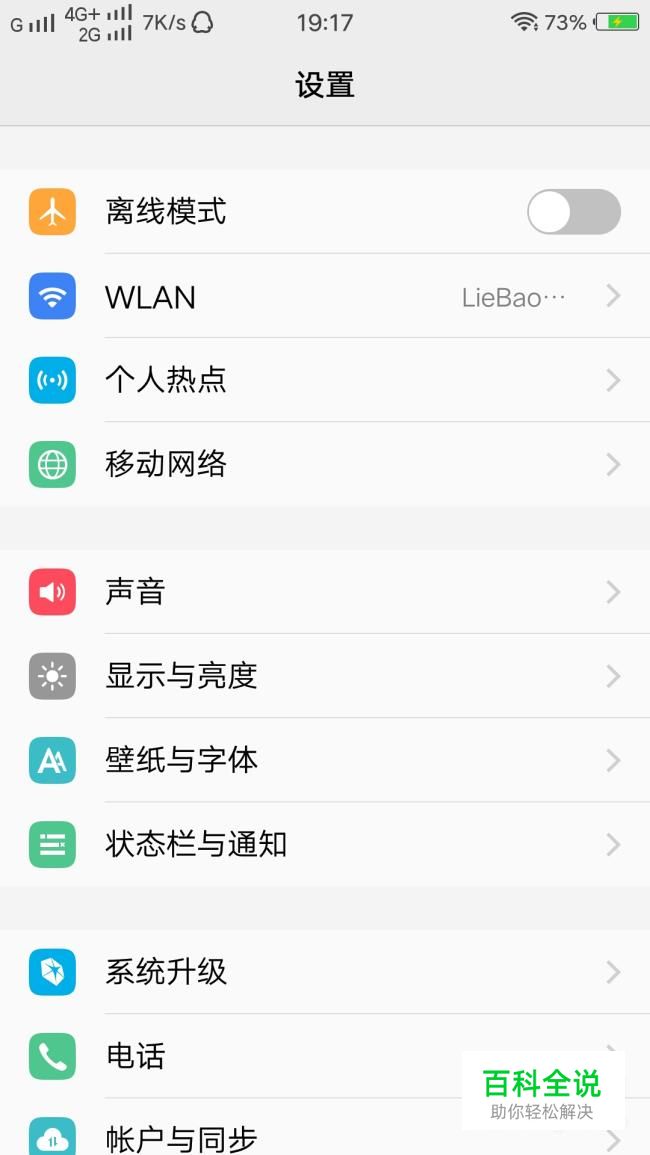This screenshot has height=1155, width=650.
Task: Open 移动网络 mobile network settings
Action: pyautogui.click(x=325, y=464)
